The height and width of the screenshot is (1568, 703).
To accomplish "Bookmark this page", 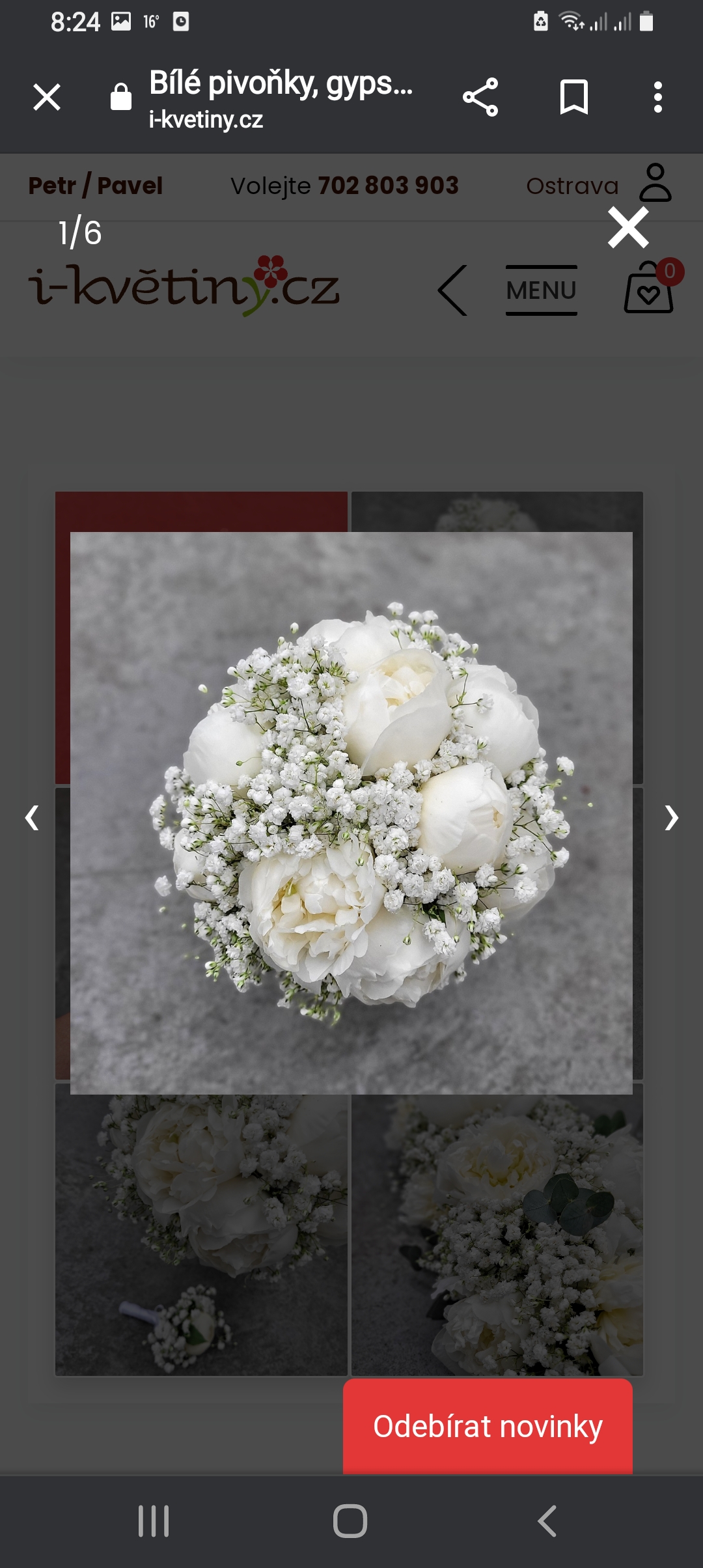I will coord(574,98).
